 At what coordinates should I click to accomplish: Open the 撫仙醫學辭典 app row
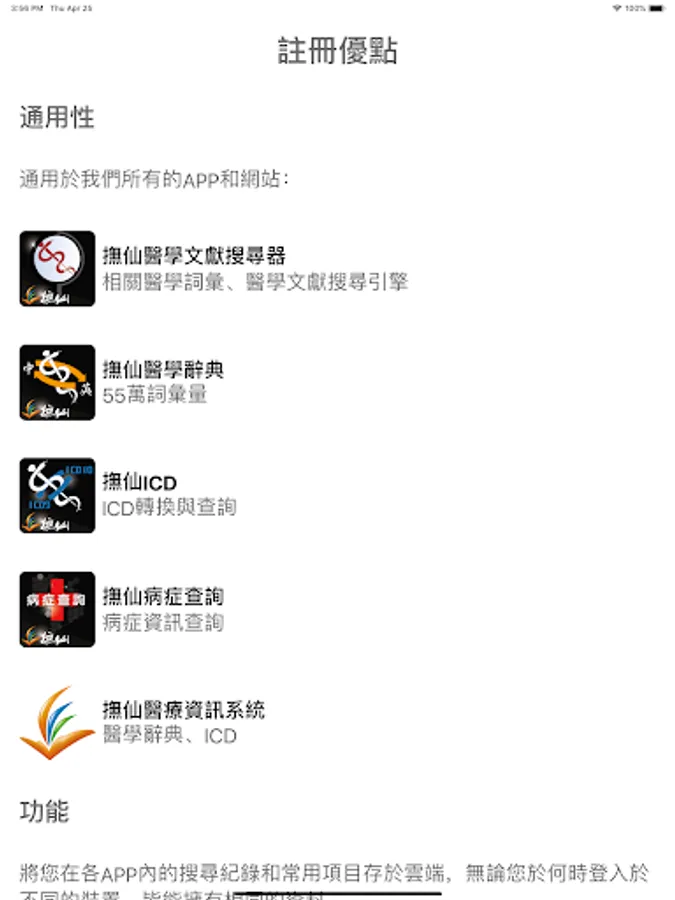tap(338, 382)
